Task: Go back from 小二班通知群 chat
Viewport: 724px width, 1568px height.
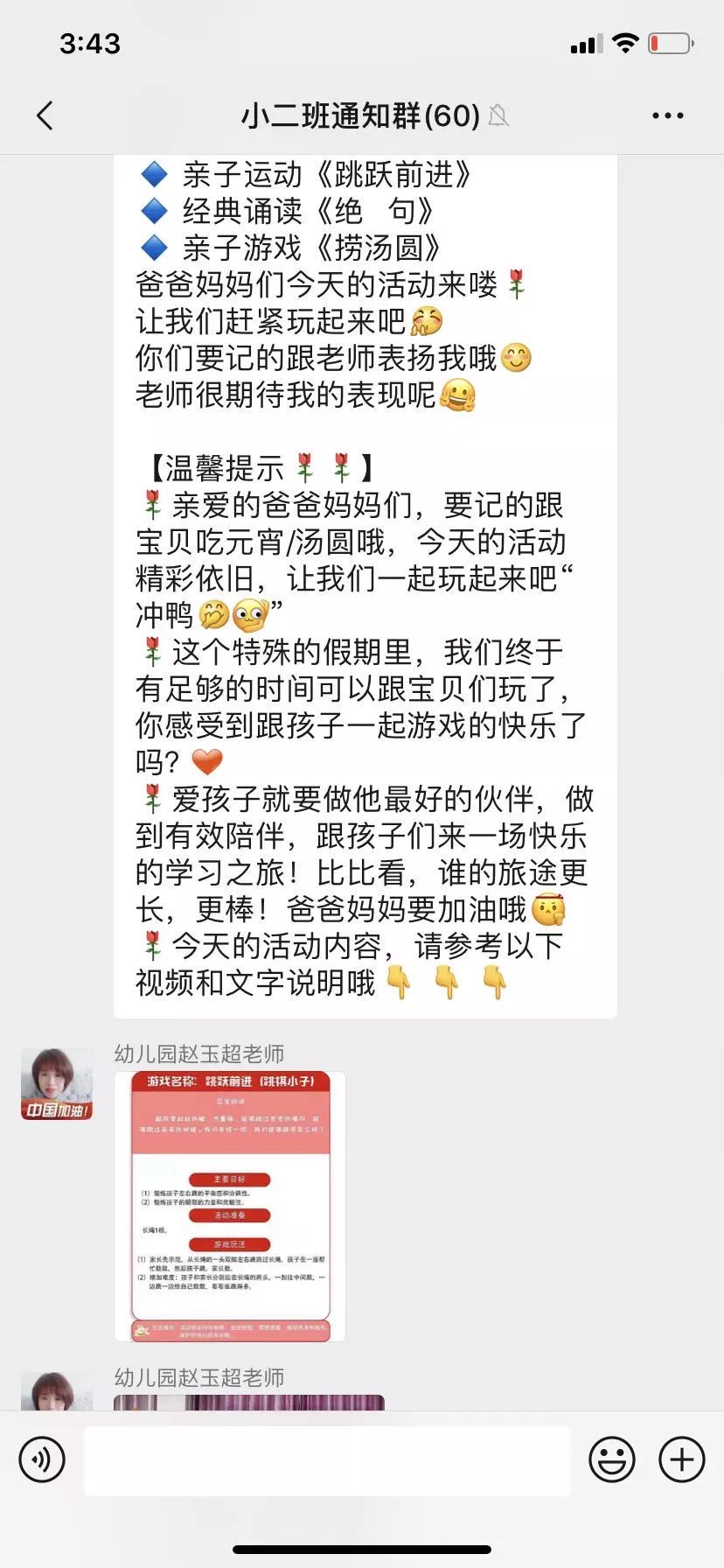Action: (45, 115)
